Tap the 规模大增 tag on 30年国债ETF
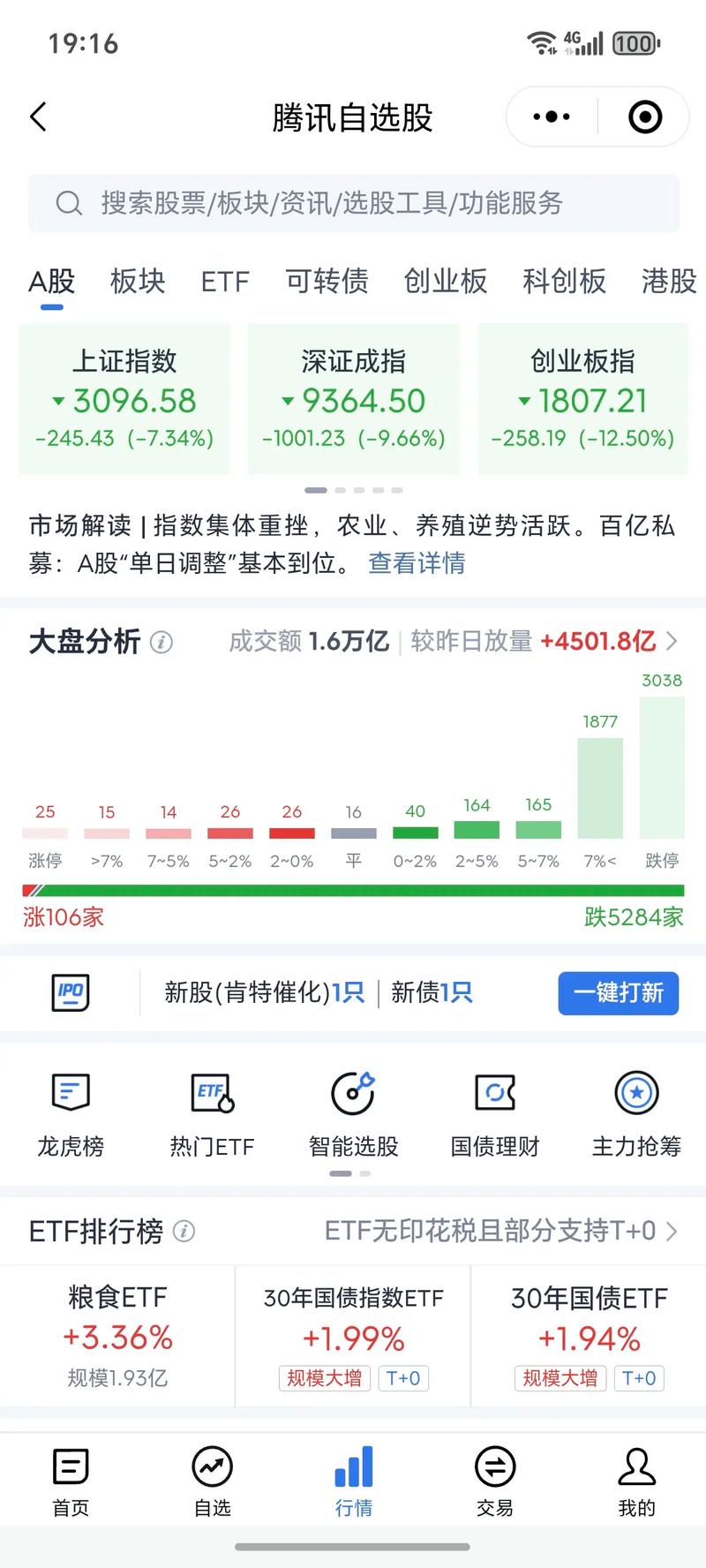Screen dimensions: 706x1568 pos(560,1378)
